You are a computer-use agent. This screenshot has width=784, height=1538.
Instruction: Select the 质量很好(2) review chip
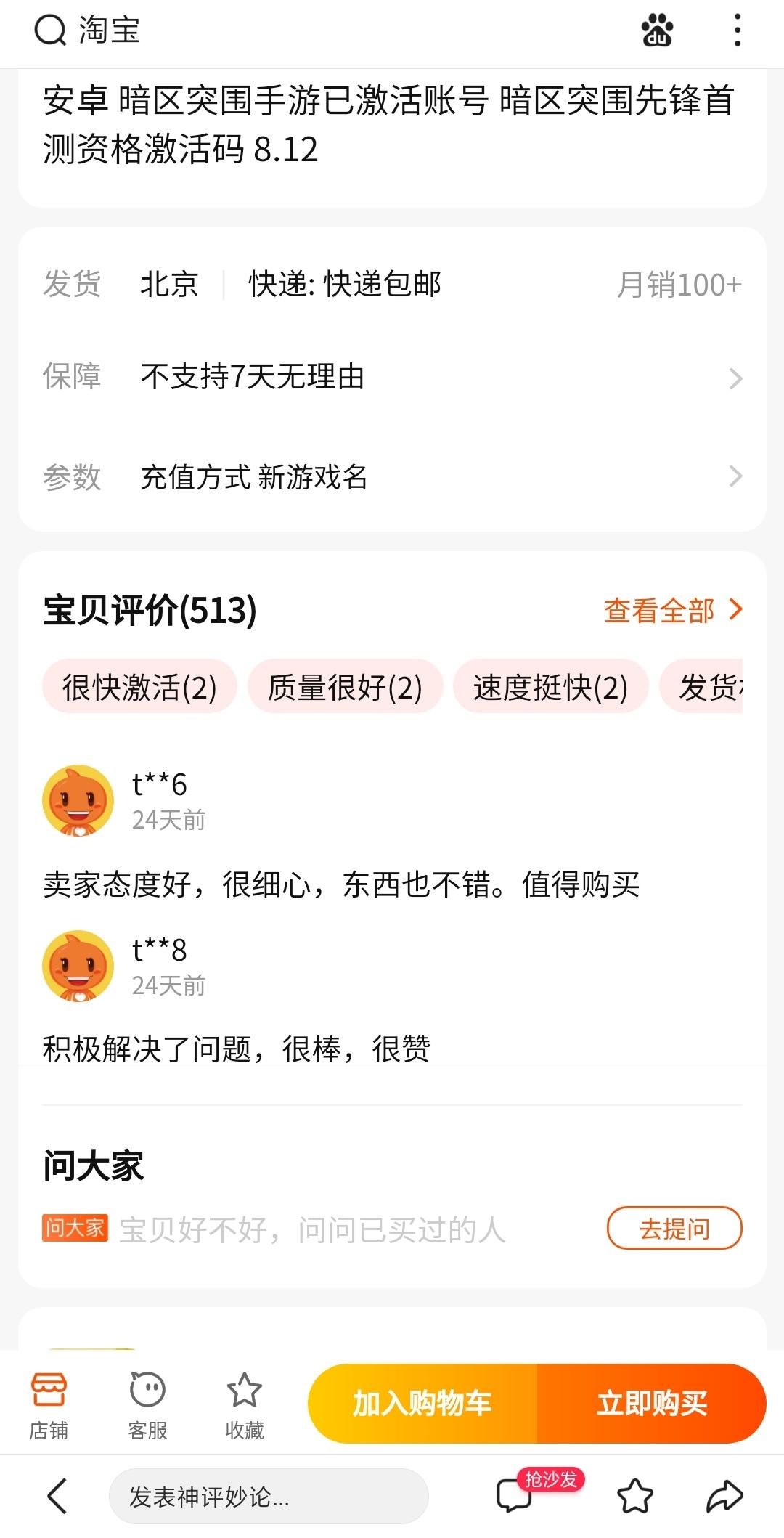click(345, 687)
